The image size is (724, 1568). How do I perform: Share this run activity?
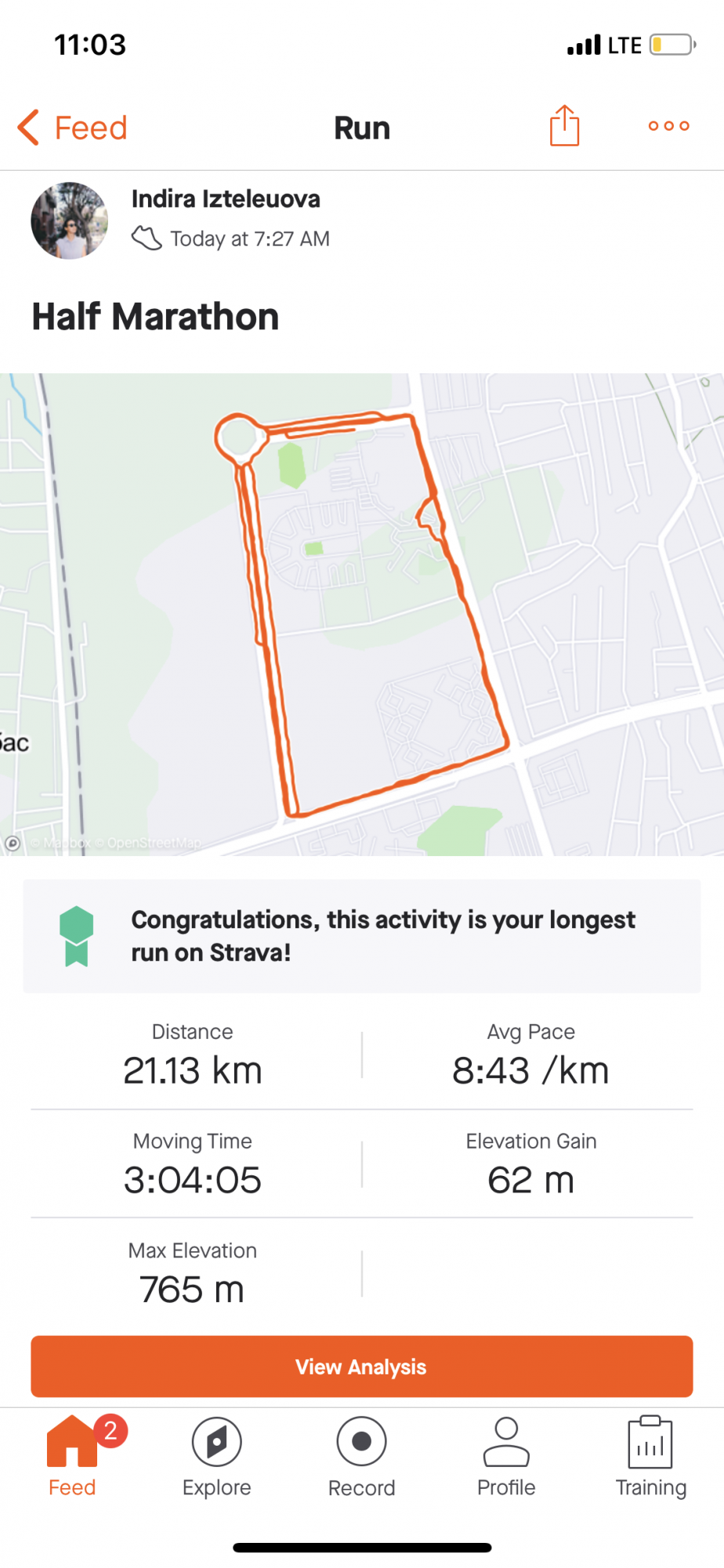(564, 126)
